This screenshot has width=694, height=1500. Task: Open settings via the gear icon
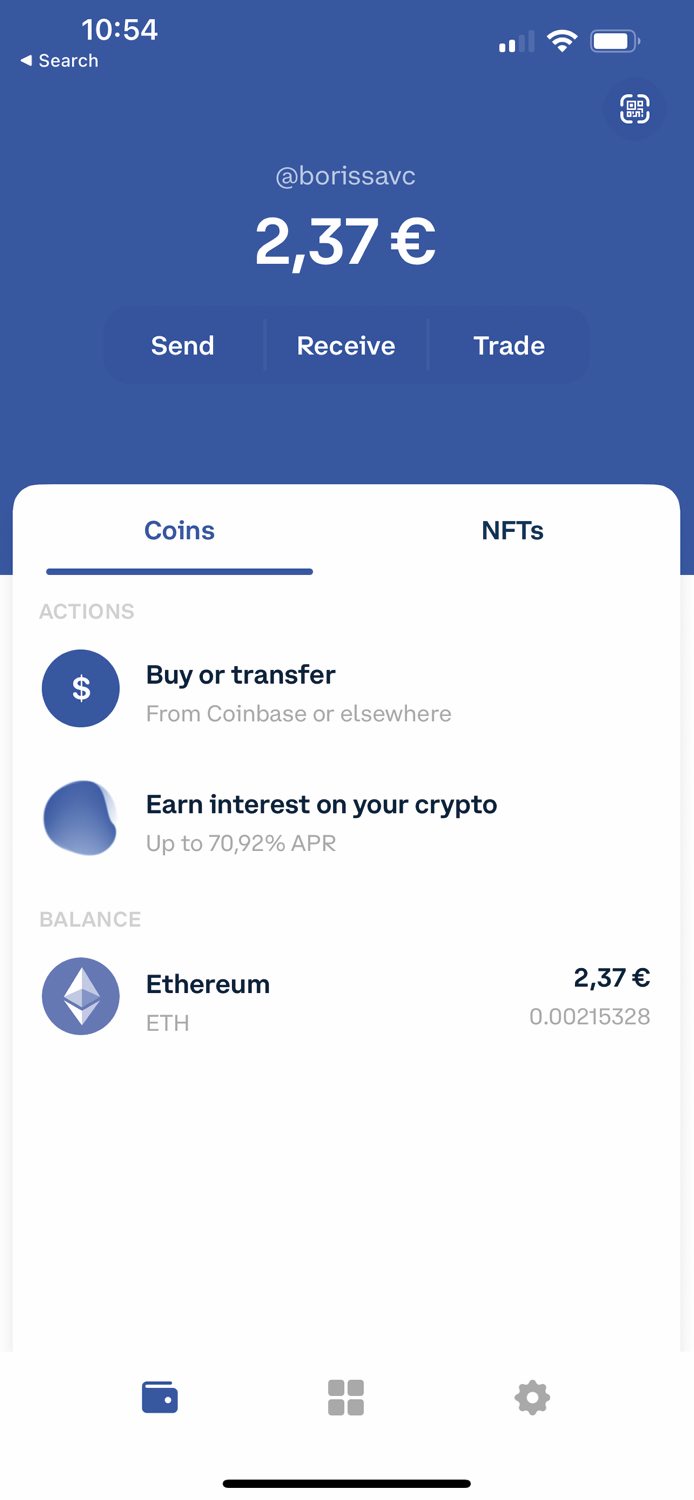coord(532,1397)
